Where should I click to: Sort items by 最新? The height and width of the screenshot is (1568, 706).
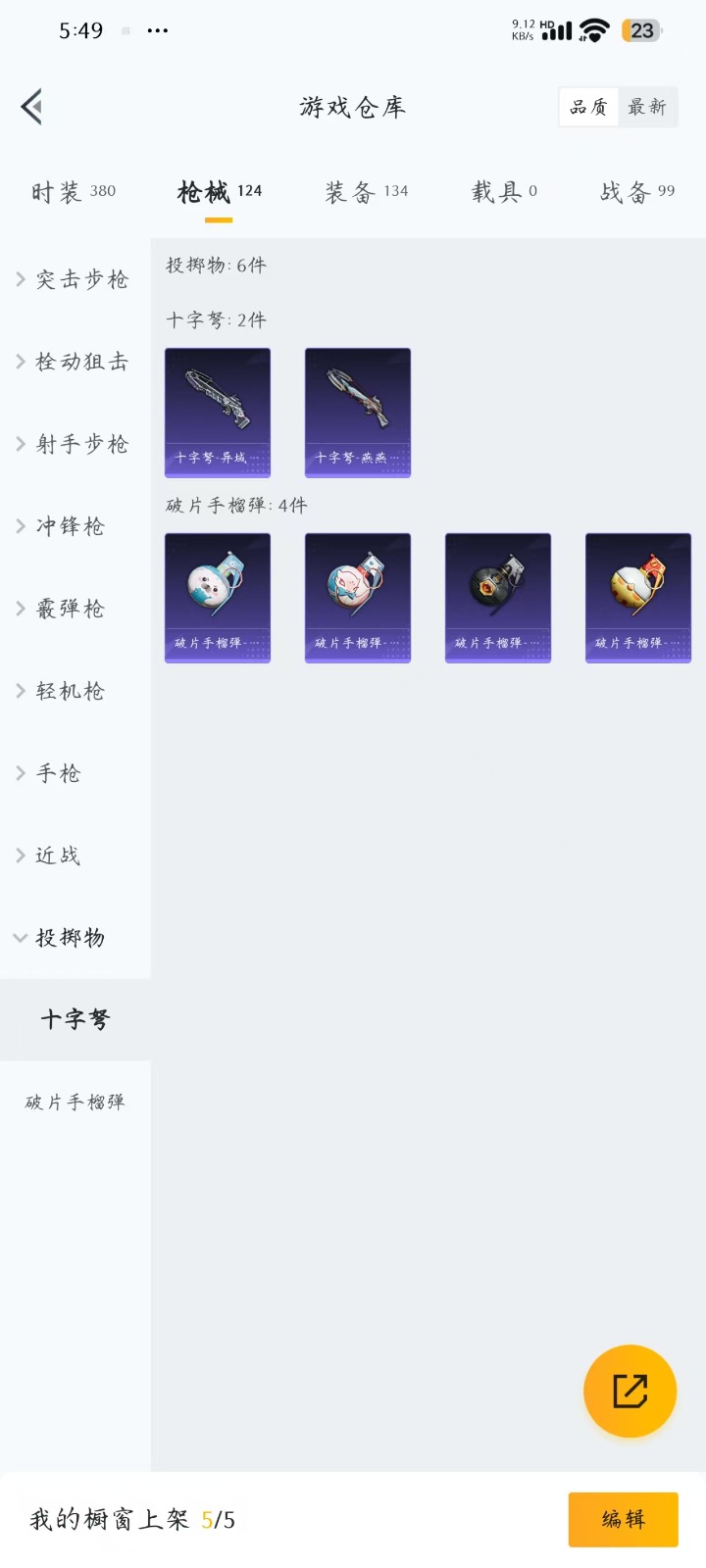[647, 107]
